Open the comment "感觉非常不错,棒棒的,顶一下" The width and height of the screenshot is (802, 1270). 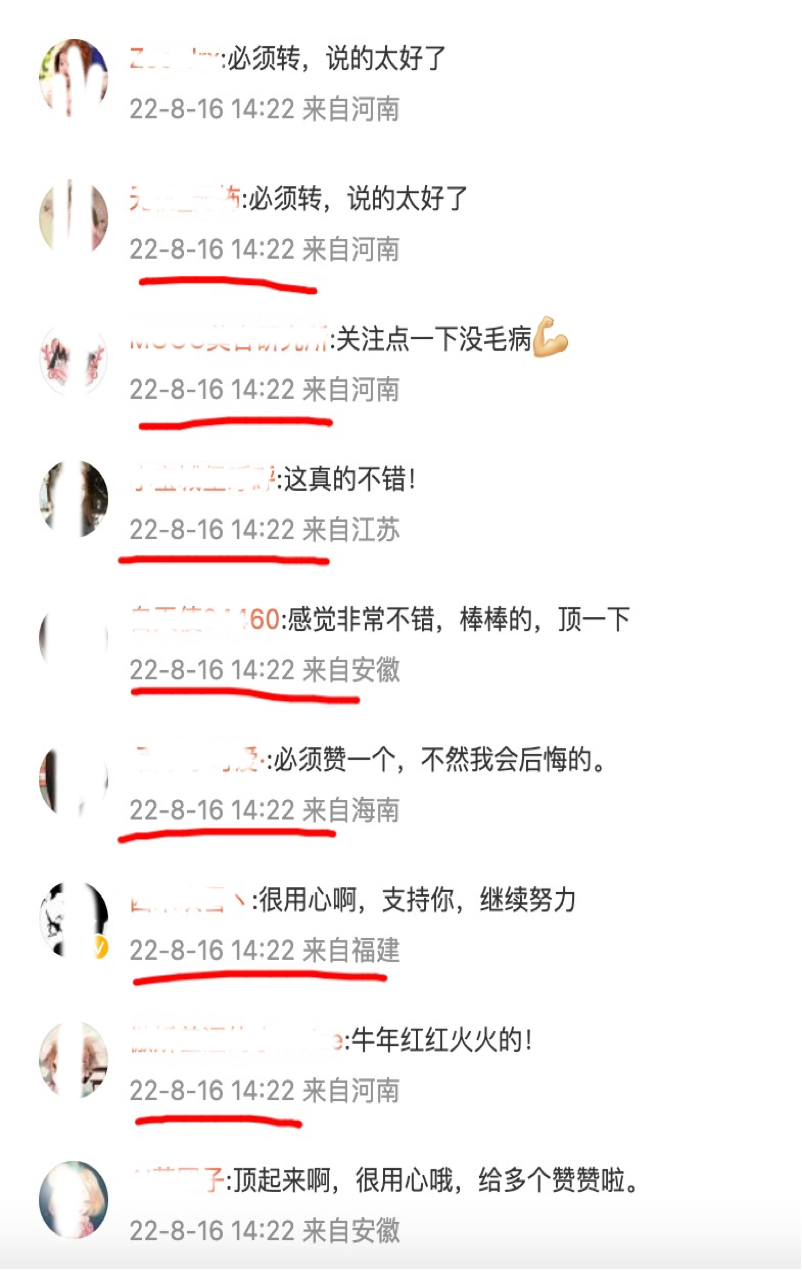tap(459, 620)
